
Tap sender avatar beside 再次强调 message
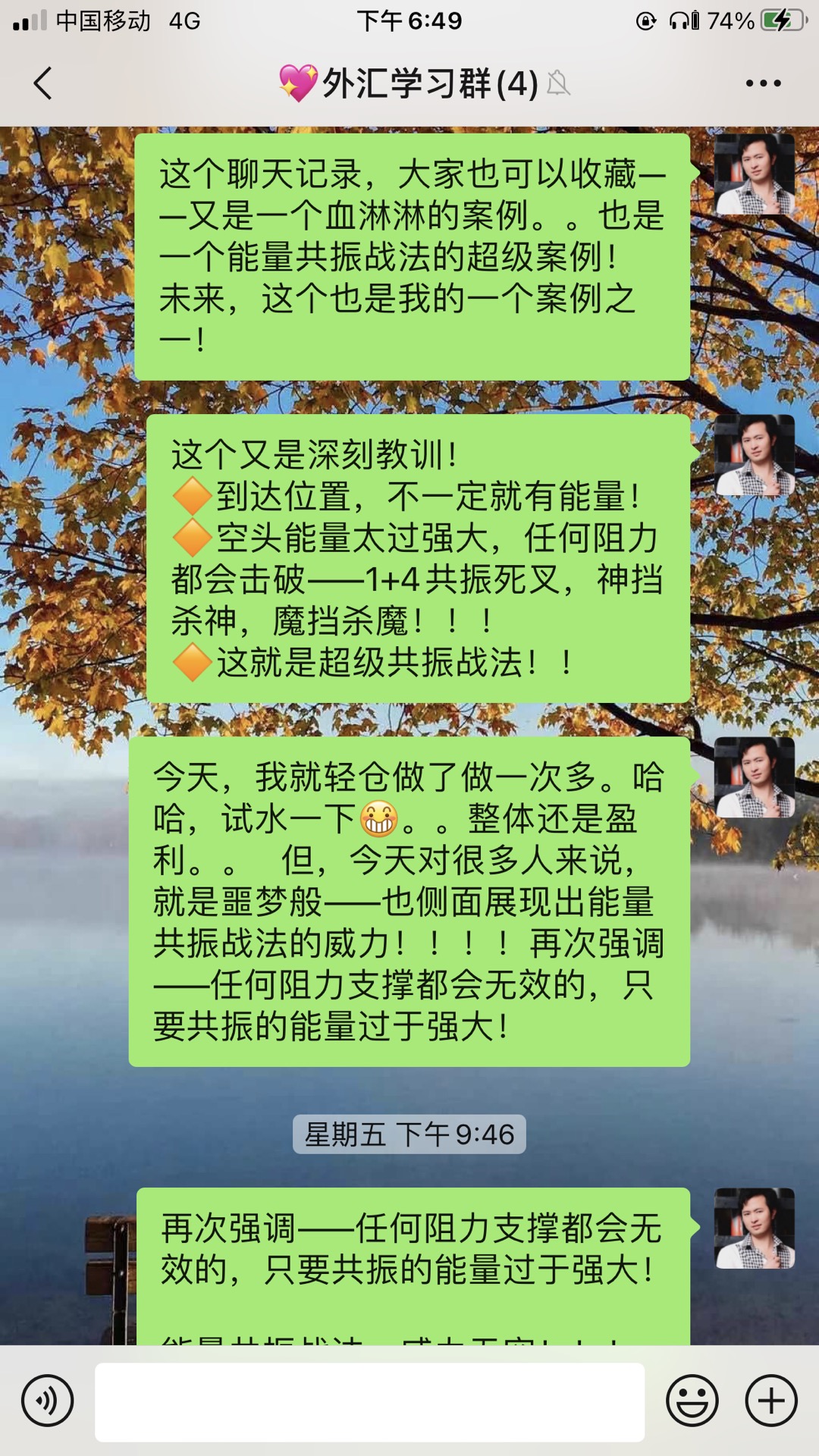tap(754, 1228)
